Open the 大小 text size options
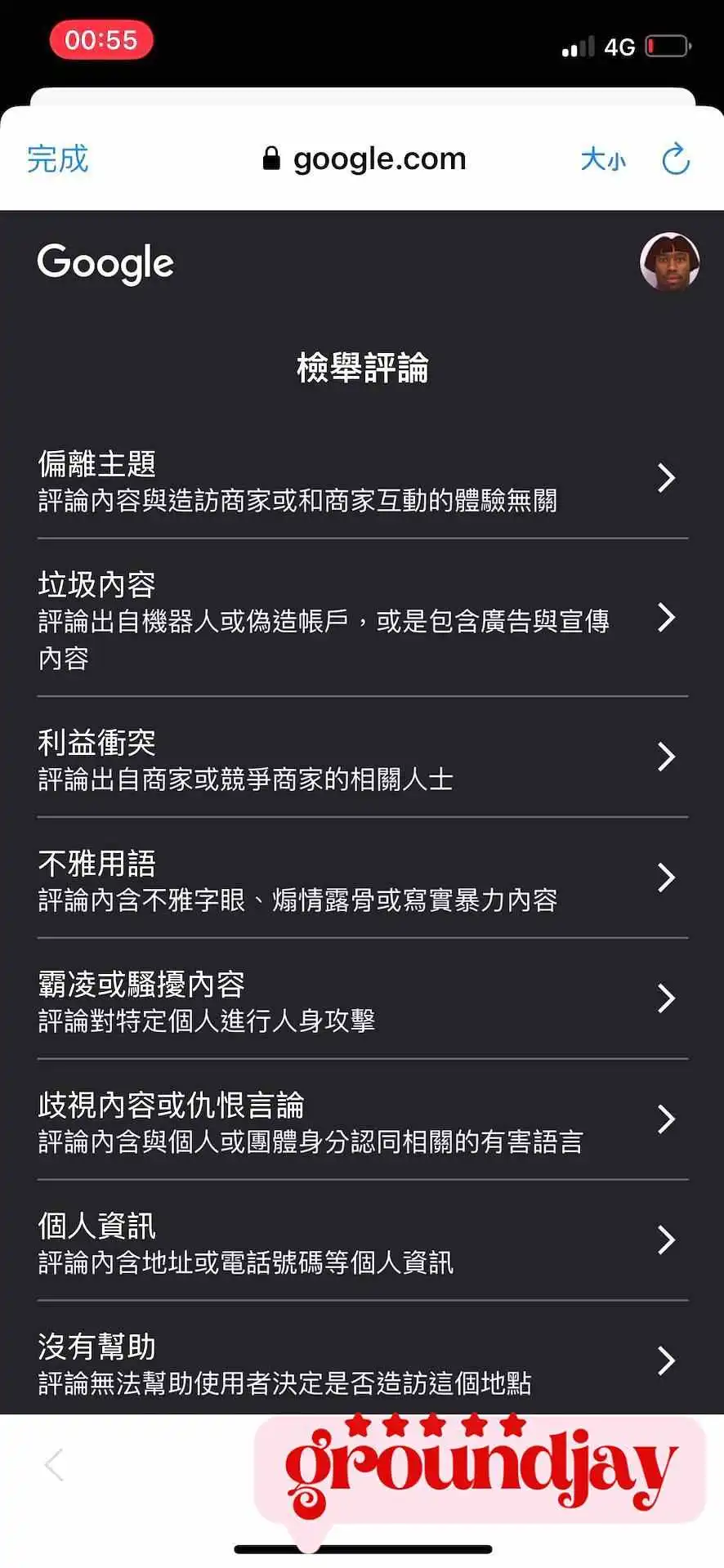The width and height of the screenshot is (724, 1568). tap(603, 159)
